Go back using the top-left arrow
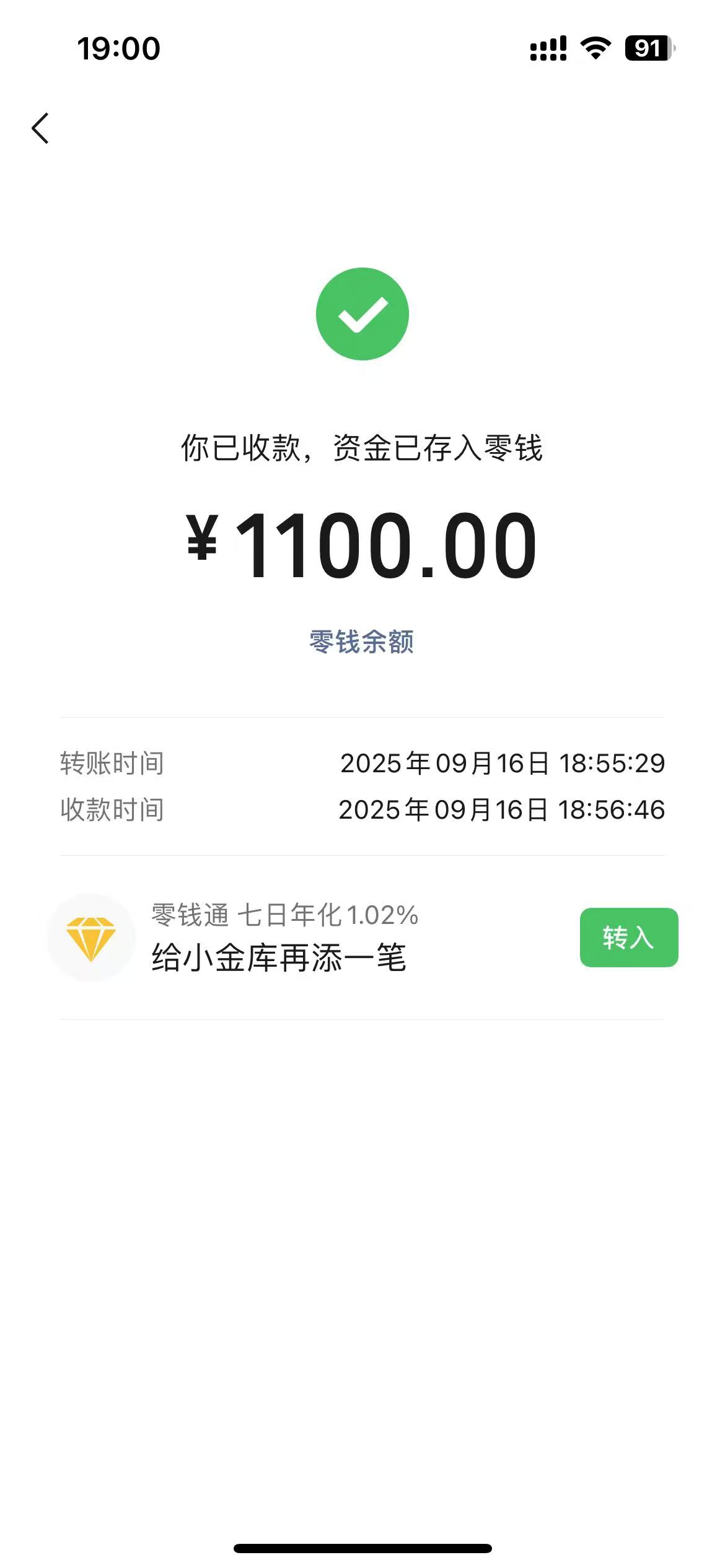Image resolution: width=725 pixels, height=1568 pixels. coord(40,128)
